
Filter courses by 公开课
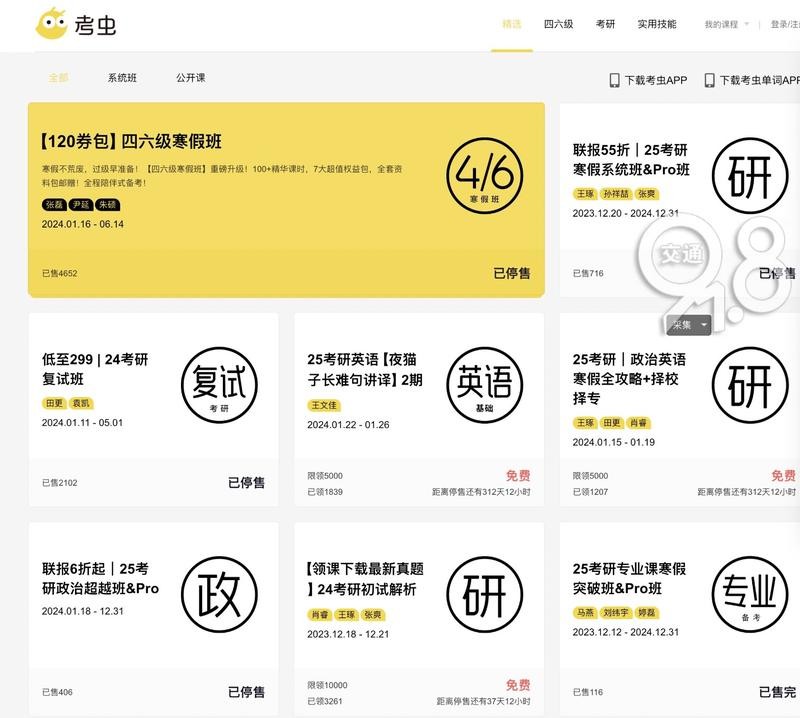(190, 78)
